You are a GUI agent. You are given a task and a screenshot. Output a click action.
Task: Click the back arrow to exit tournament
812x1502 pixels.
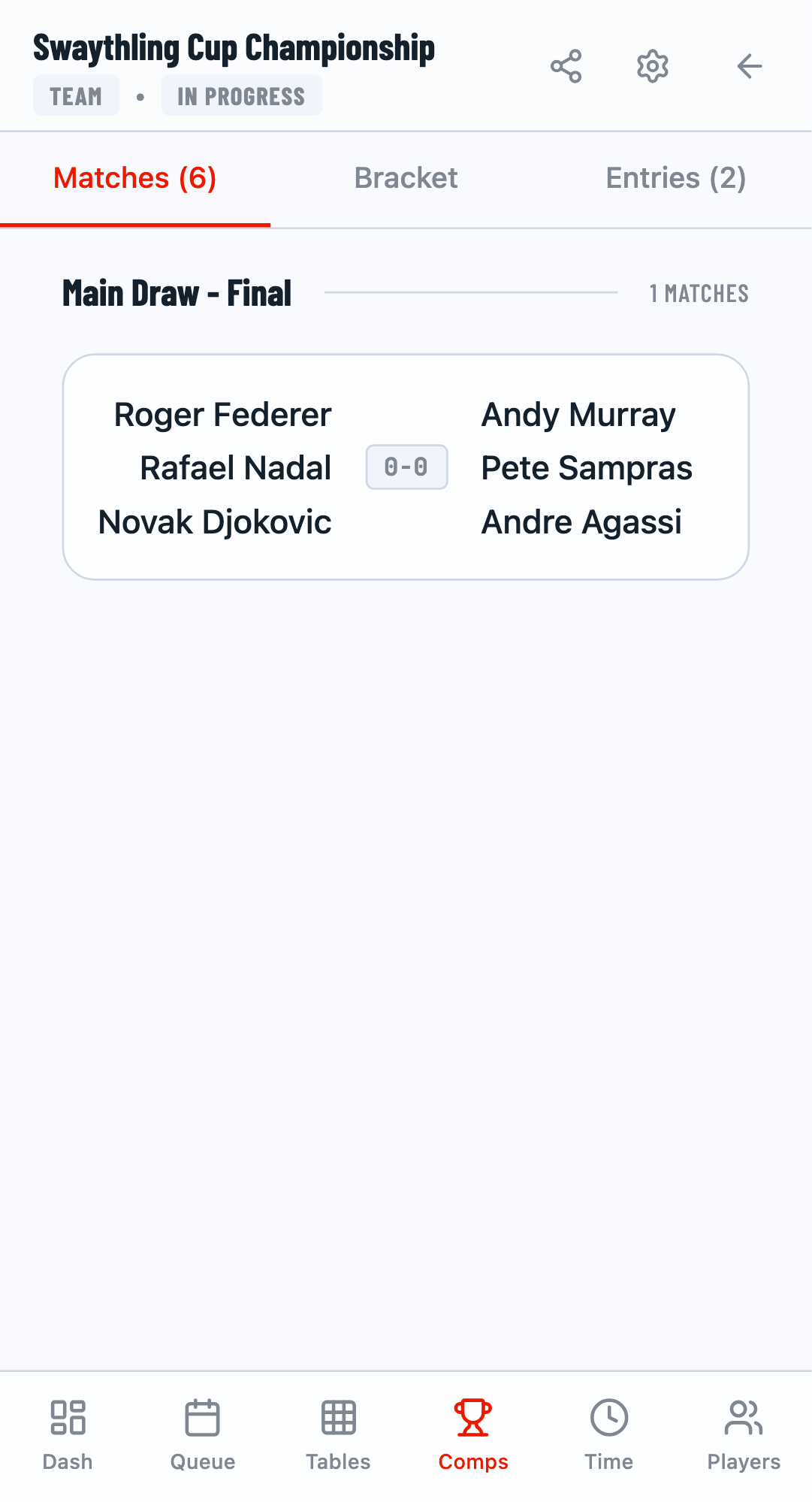point(749,66)
